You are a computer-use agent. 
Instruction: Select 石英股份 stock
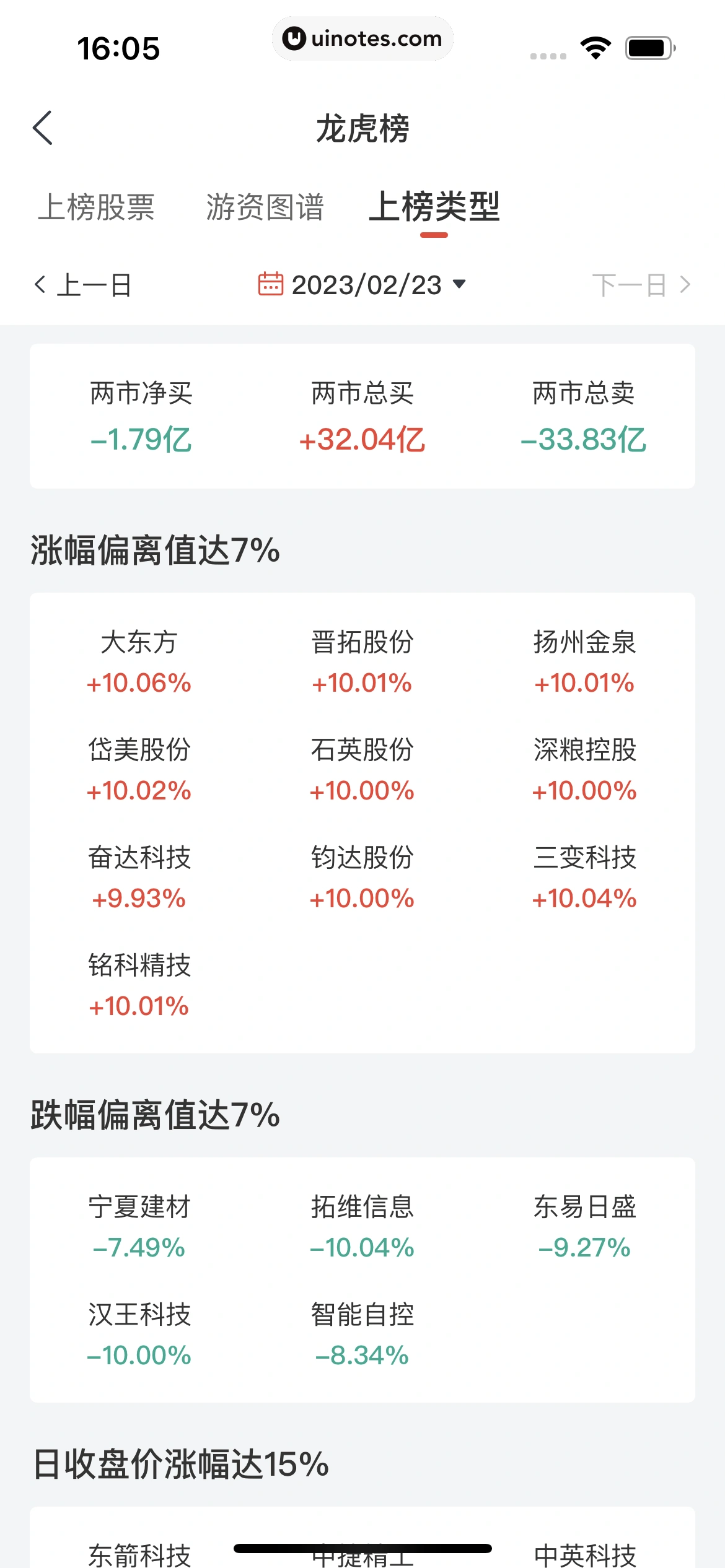[x=362, y=770]
